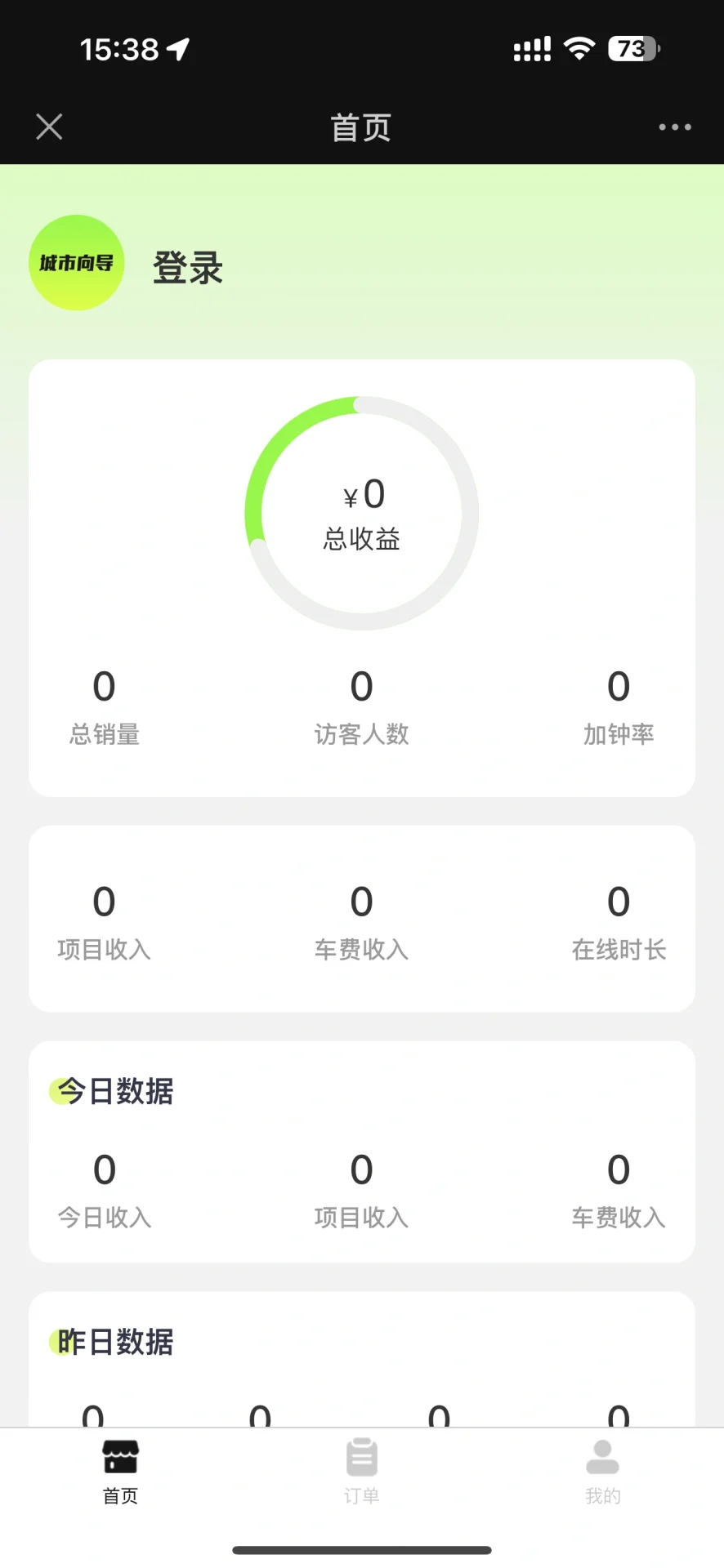
Task: Go to the 我的 tab
Action: [602, 1471]
